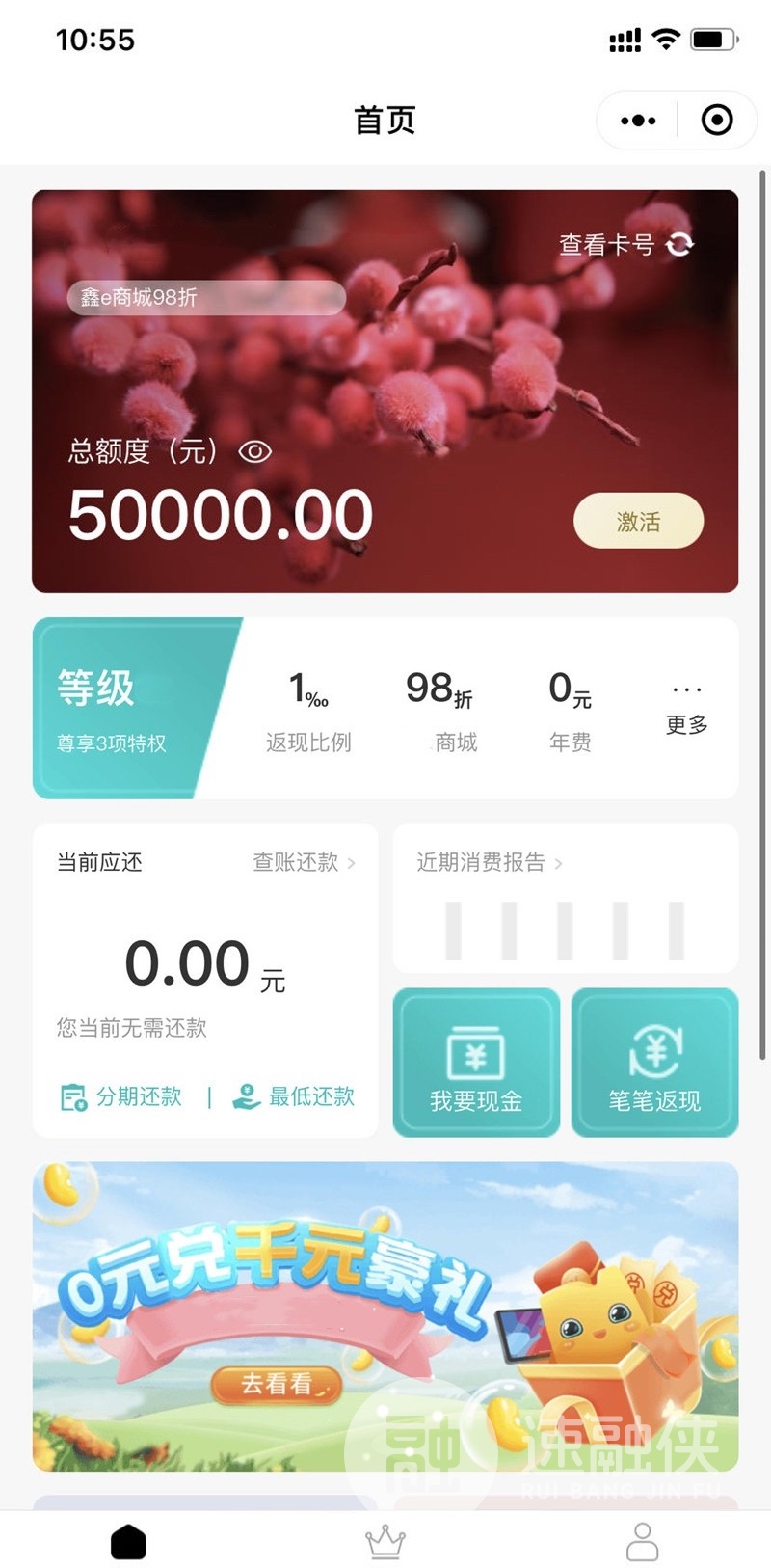Tap 去看看 on the gift banner

(277, 1385)
